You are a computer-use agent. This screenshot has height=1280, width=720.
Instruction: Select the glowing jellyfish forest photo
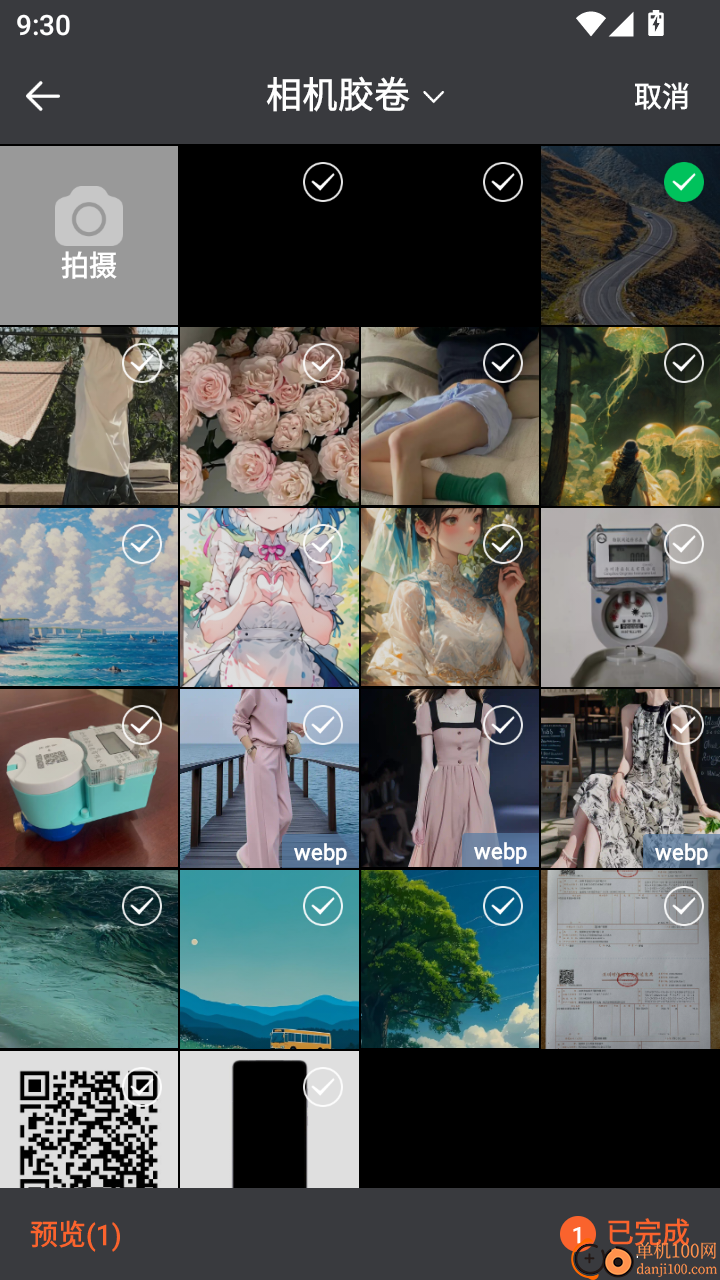(x=684, y=363)
